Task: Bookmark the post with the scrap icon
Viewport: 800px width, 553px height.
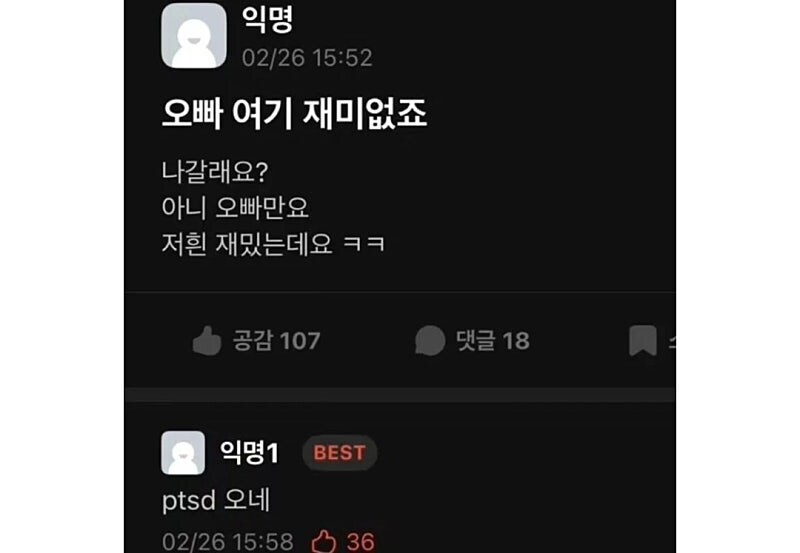Action: click(x=644, y=341)
